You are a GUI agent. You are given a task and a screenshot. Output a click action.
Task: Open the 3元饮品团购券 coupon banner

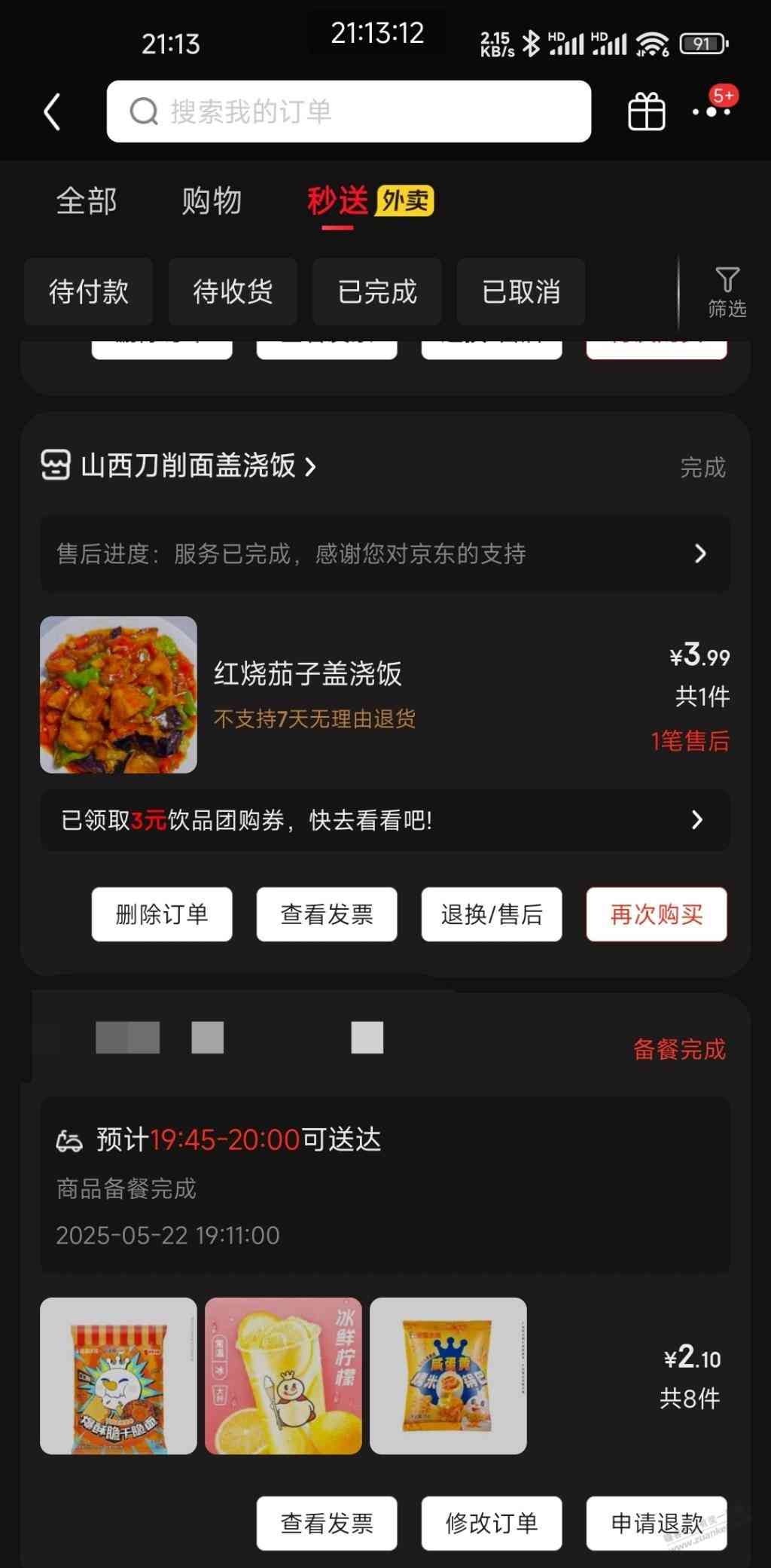[x=385, y=820]
